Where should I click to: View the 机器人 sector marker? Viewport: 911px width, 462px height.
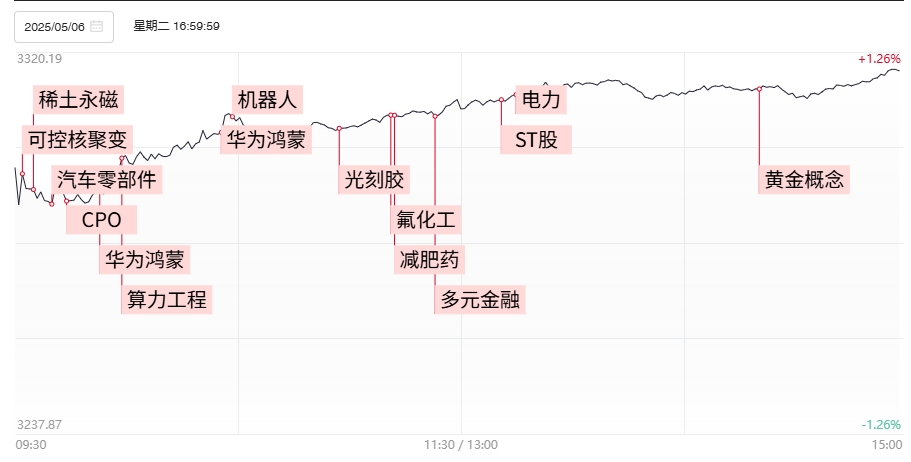[267, 100]
